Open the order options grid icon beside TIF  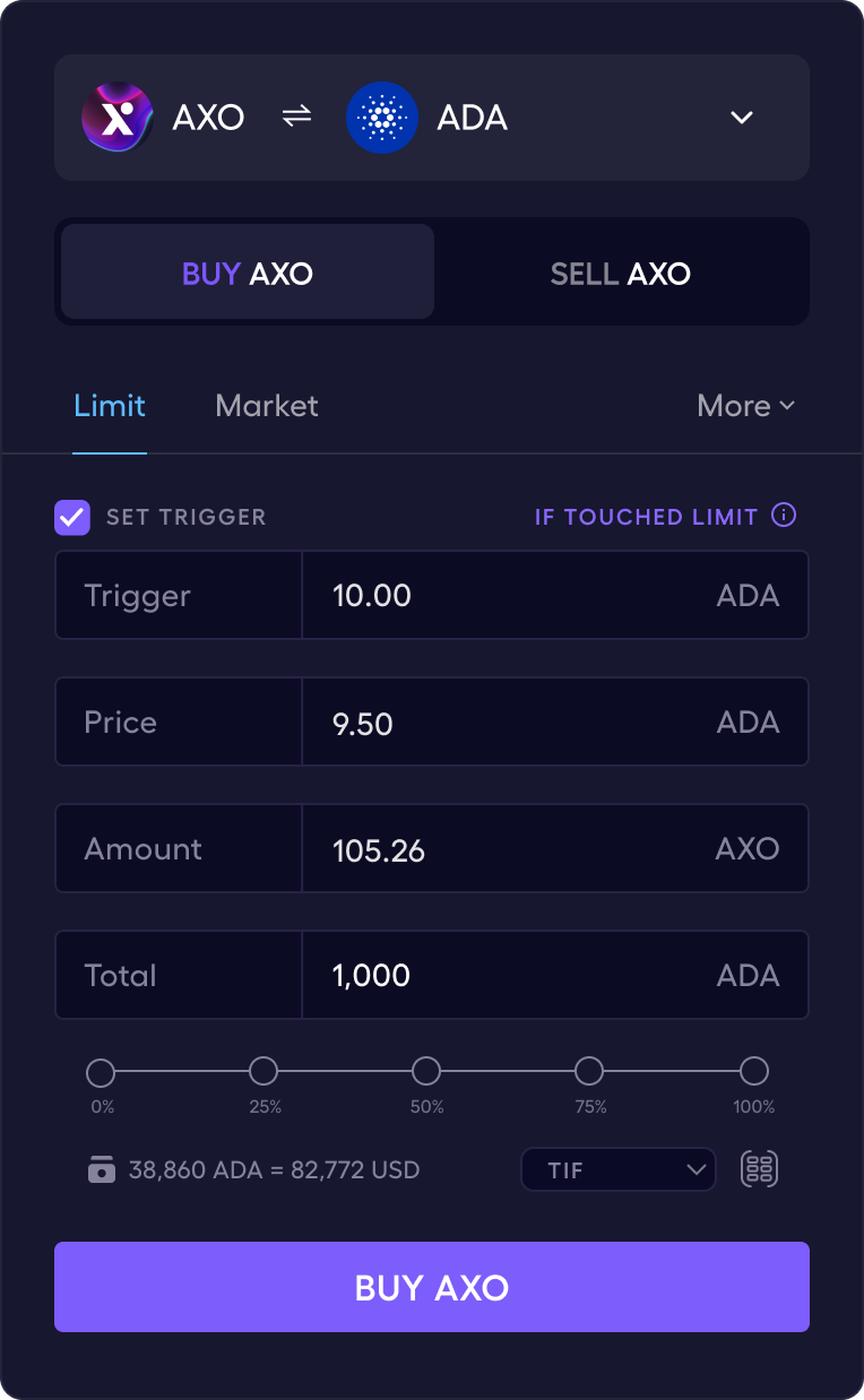[758, 1170]
